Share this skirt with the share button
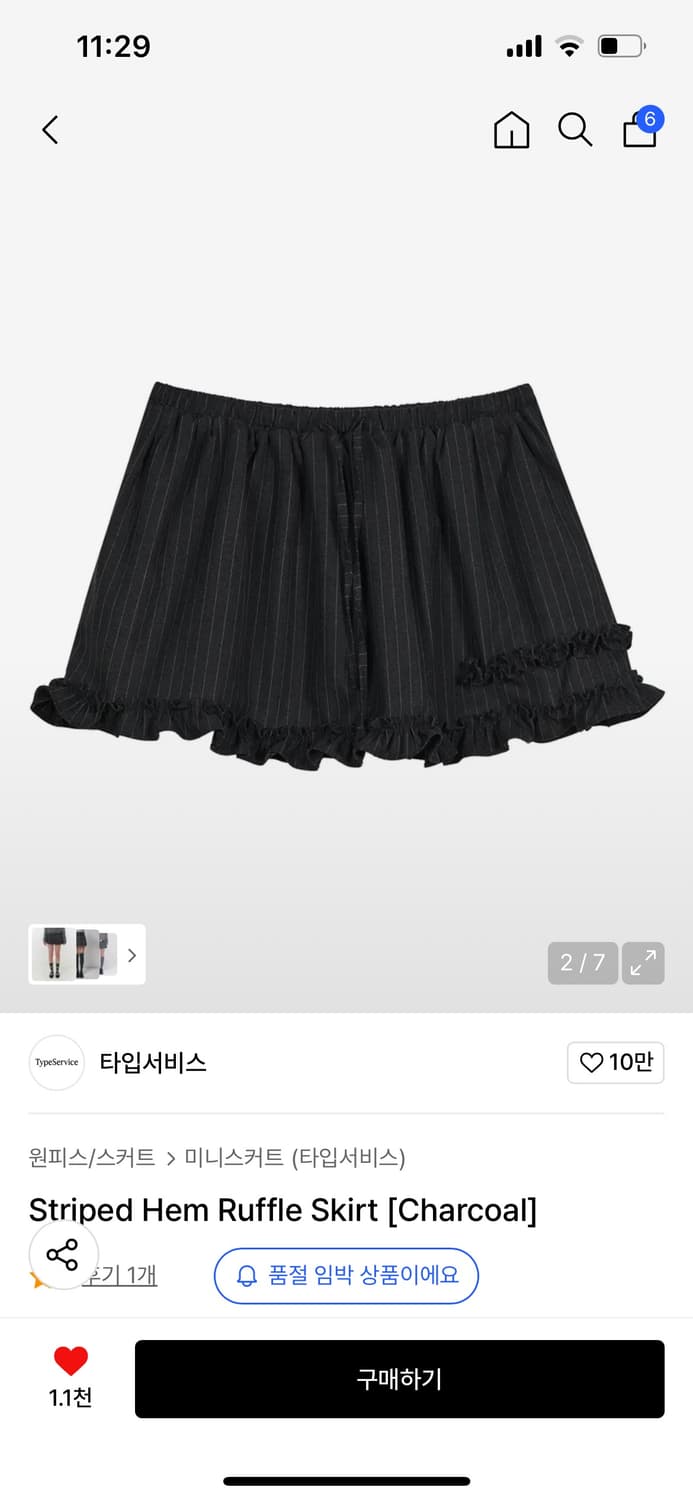693x1500 pixels. click(63, 1254)
